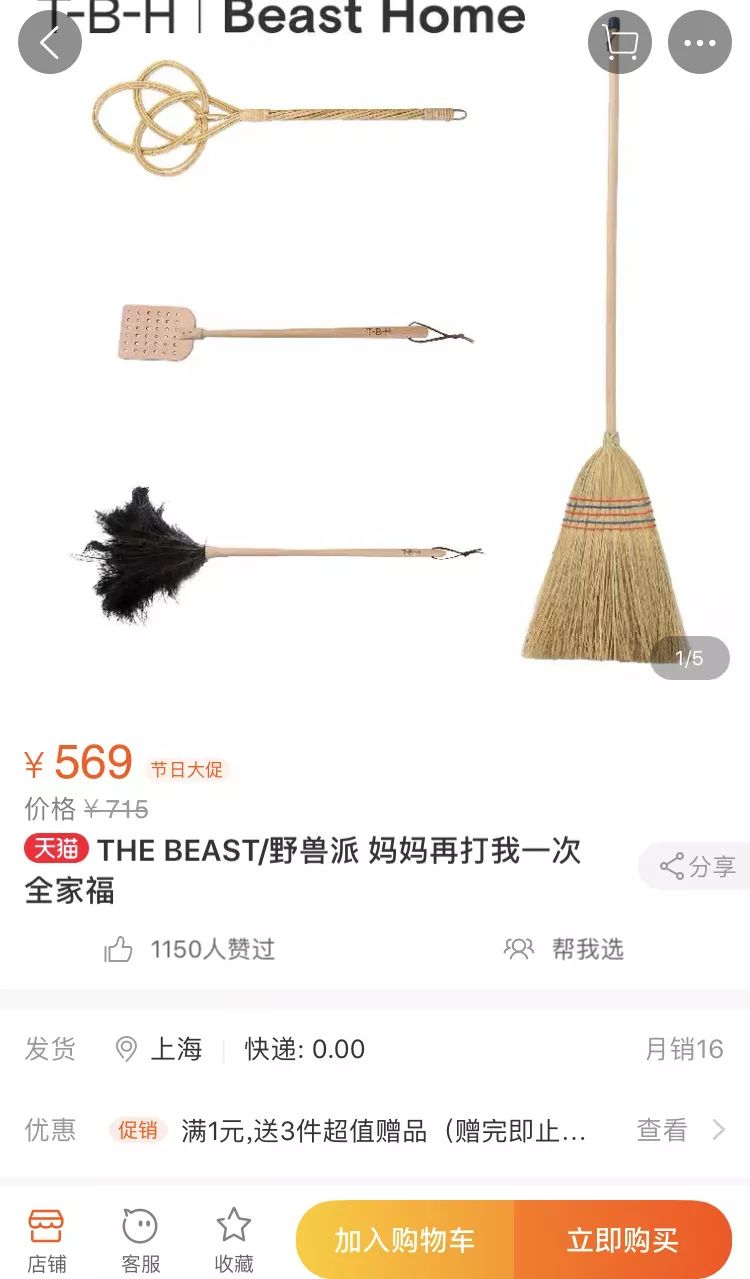Viewport: 750px width, 1279px height.
Task: Open the three-dot overflow menu
Action: pos(699,42)
